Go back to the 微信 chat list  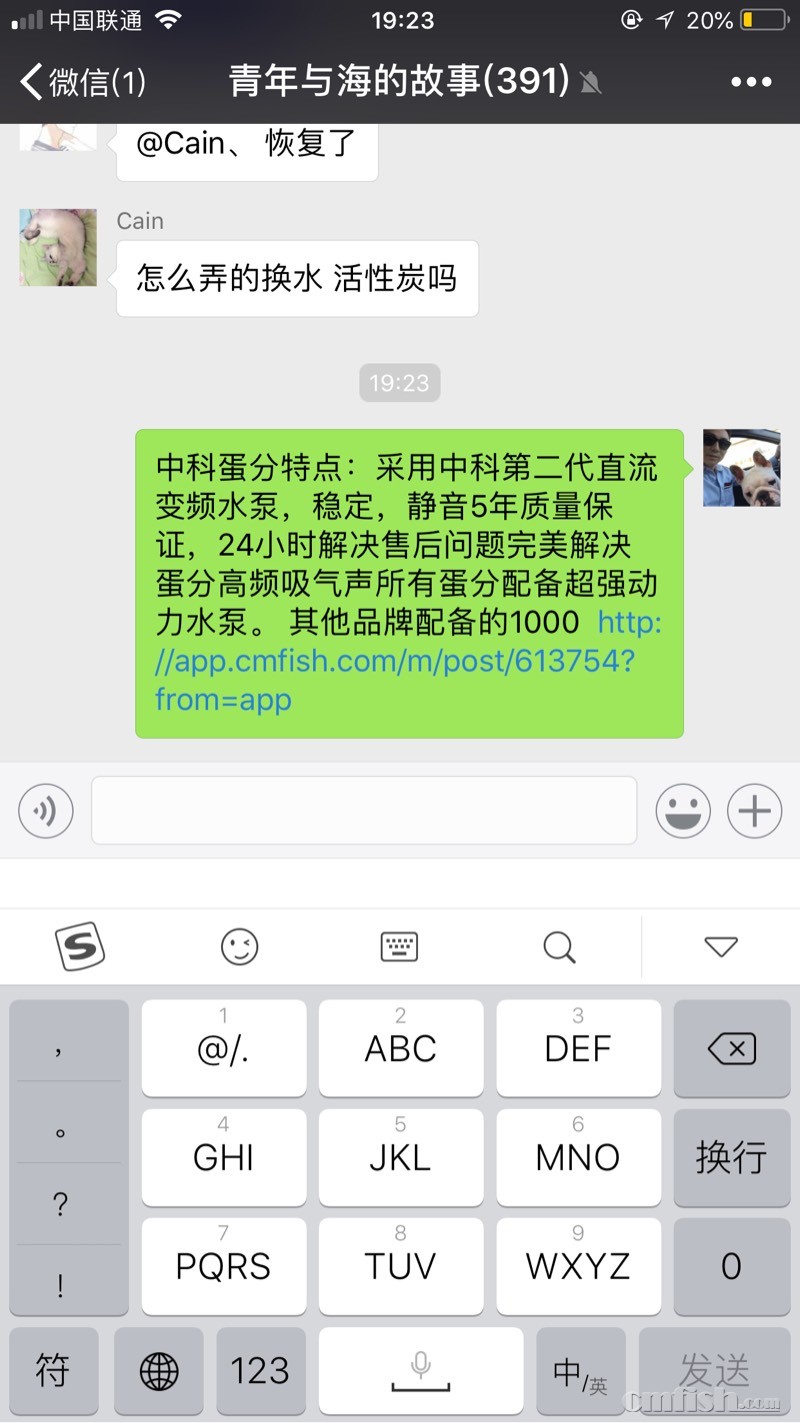(82, 82)
